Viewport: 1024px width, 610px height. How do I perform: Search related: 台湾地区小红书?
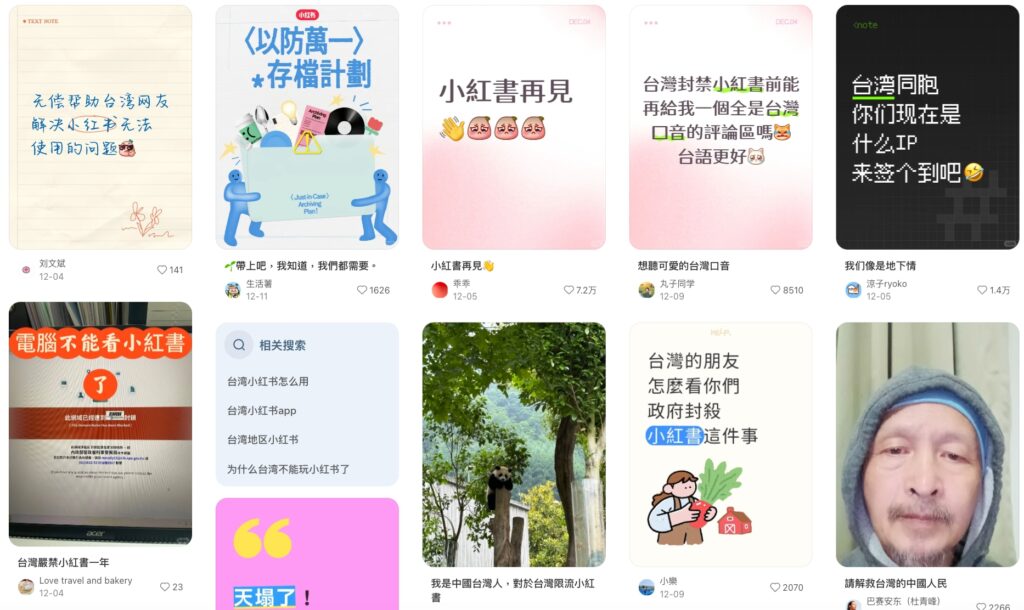click(263, 439)
